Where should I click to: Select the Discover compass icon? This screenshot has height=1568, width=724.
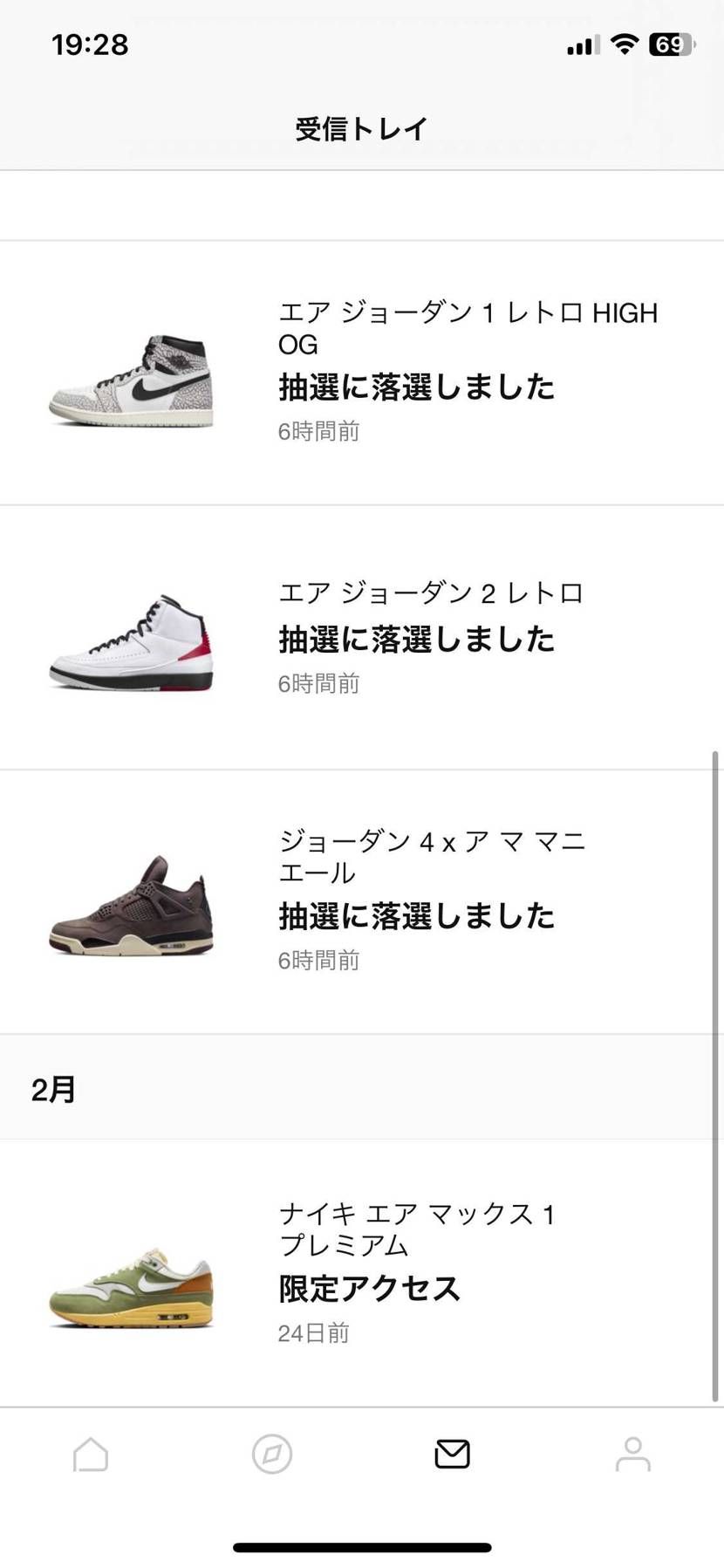[271, 1455]
